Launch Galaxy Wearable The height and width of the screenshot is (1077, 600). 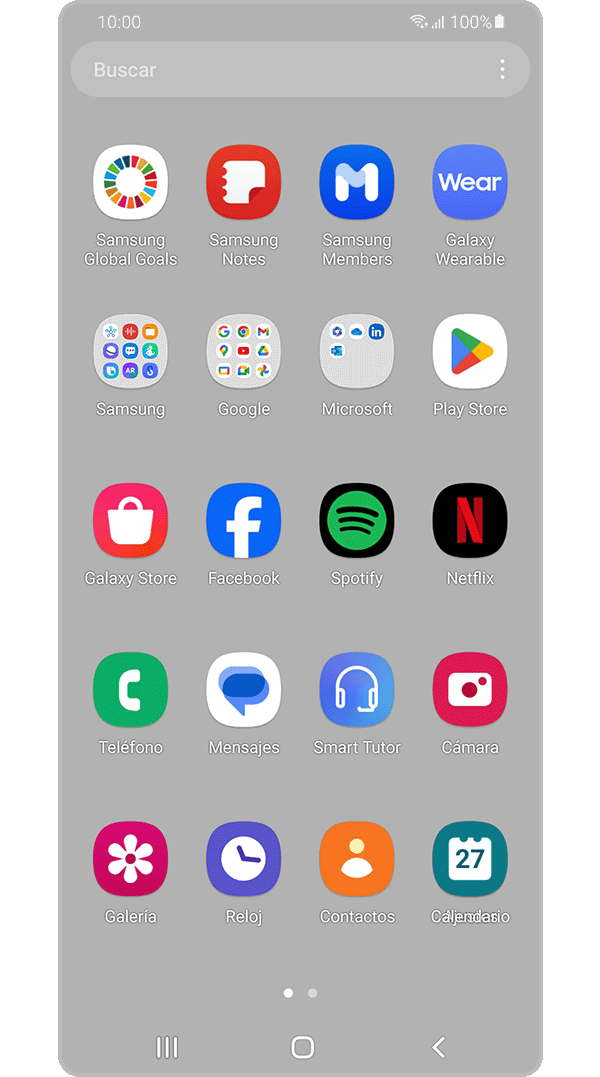[470, 182]
